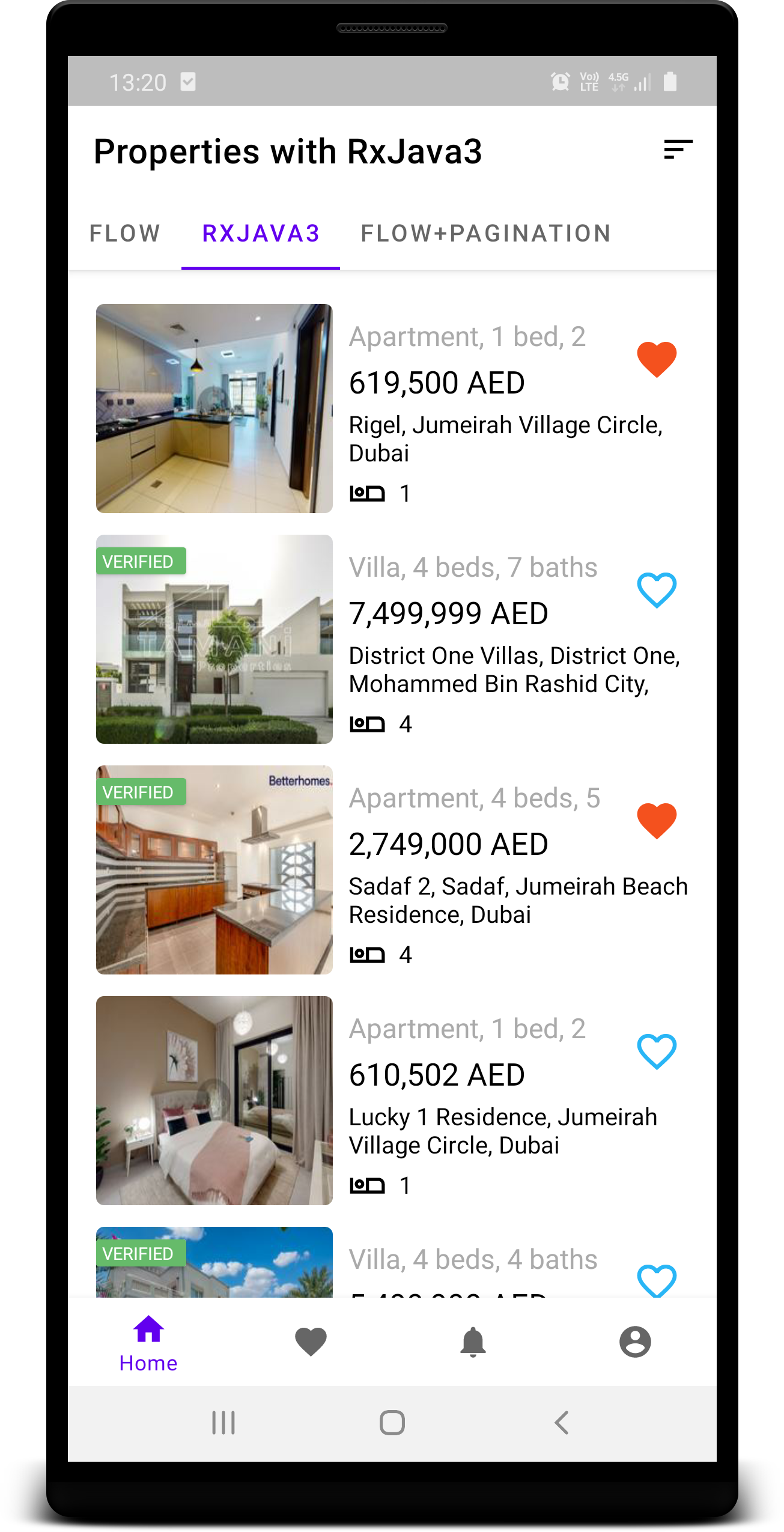Select the RXJAVA3 tab

click(x=261, y=234)
